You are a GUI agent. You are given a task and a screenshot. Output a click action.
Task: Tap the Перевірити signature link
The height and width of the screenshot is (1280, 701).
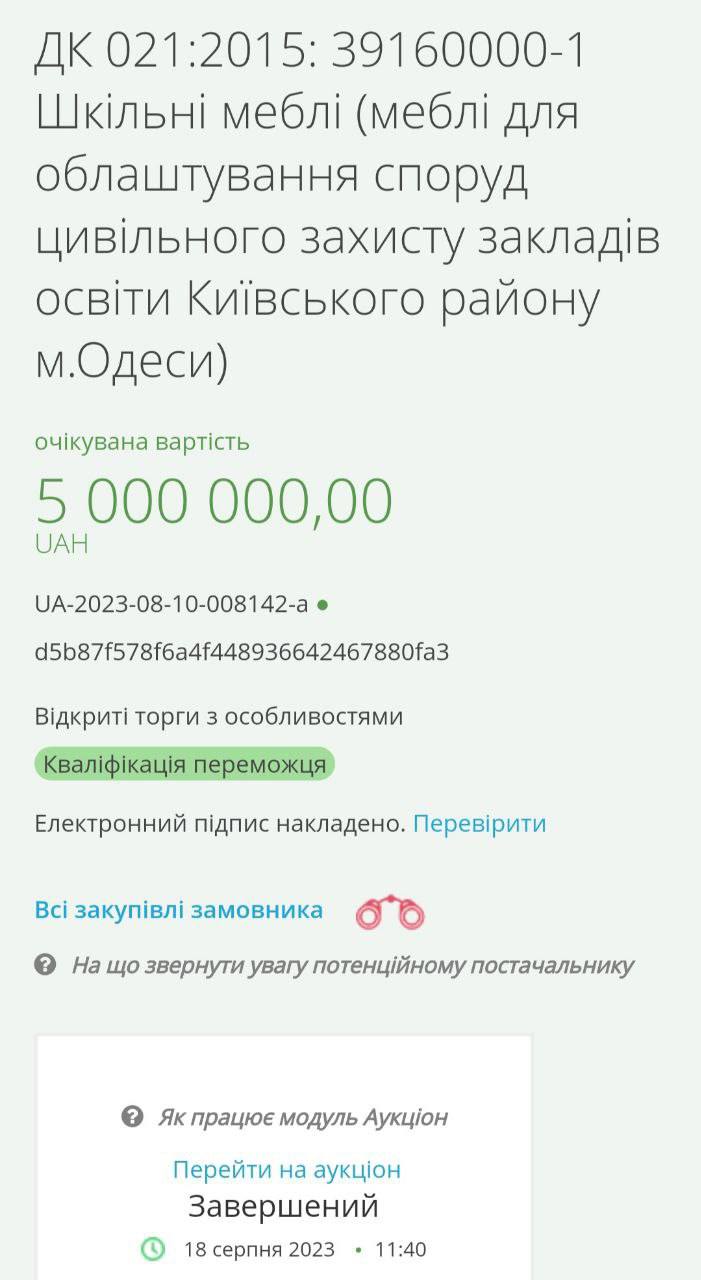[x=479, y=824]
